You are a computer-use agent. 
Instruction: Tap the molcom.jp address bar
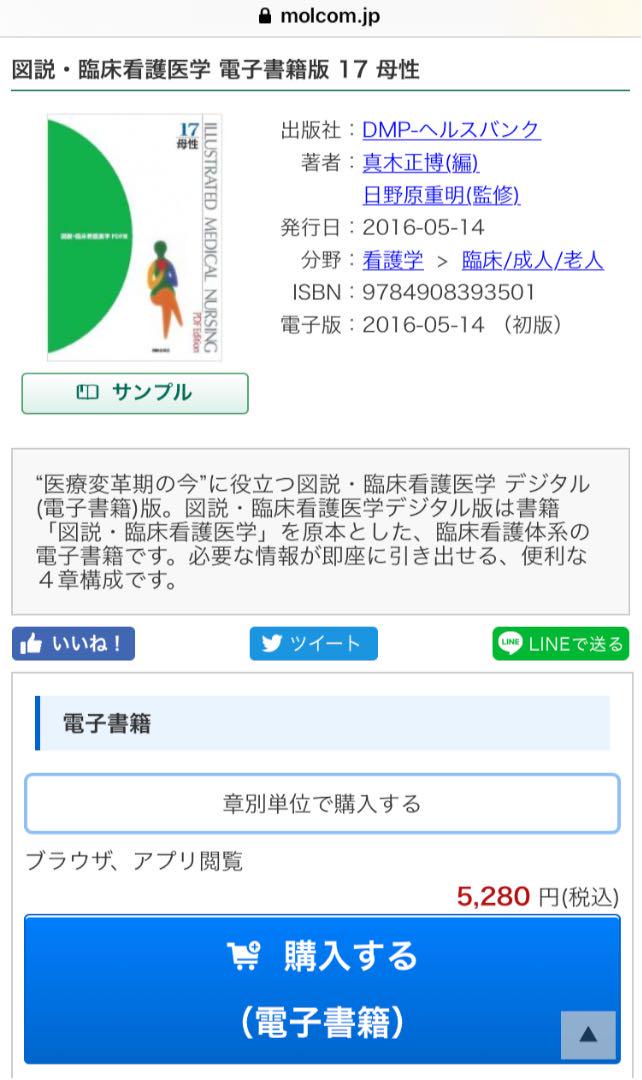click(x=321, y=16)
